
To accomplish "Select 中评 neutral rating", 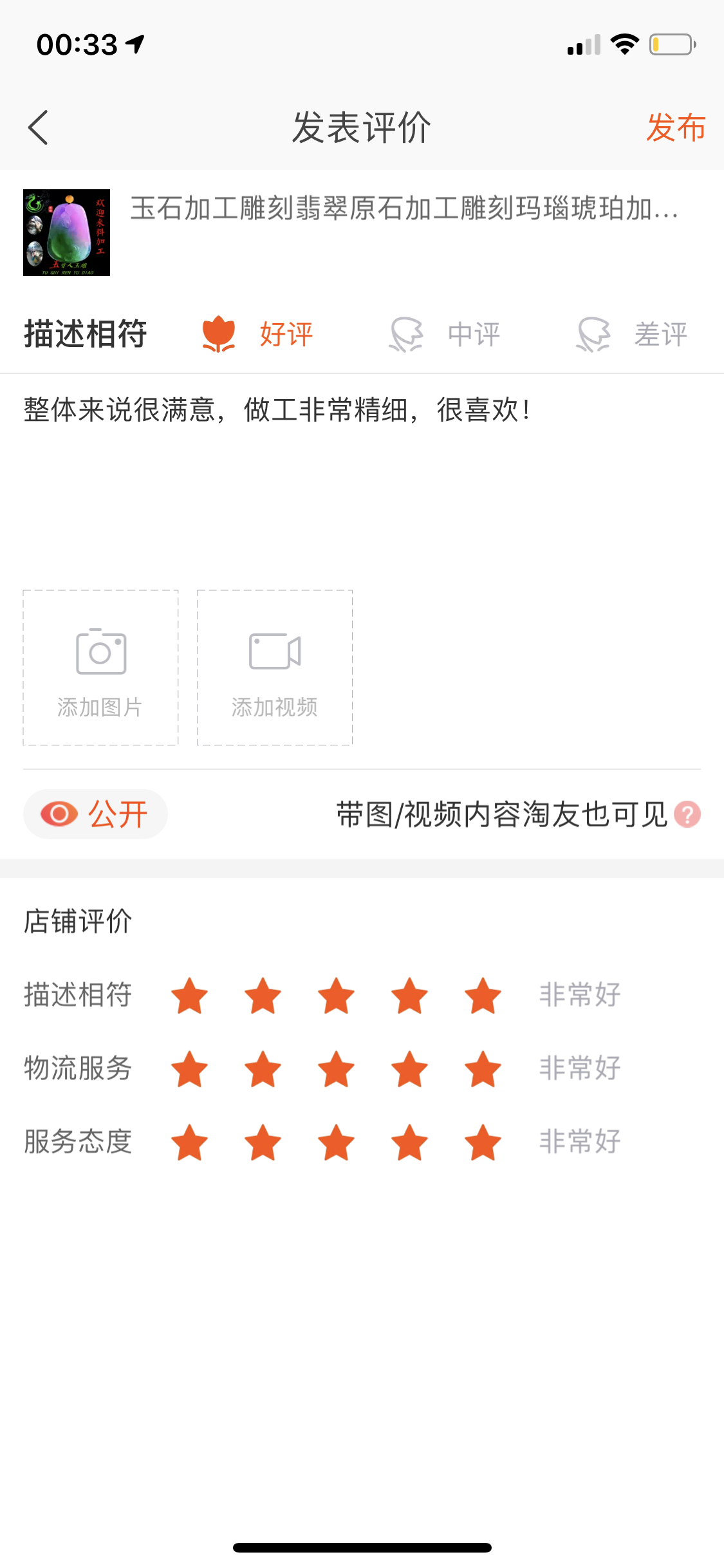I will click(445, 334).
